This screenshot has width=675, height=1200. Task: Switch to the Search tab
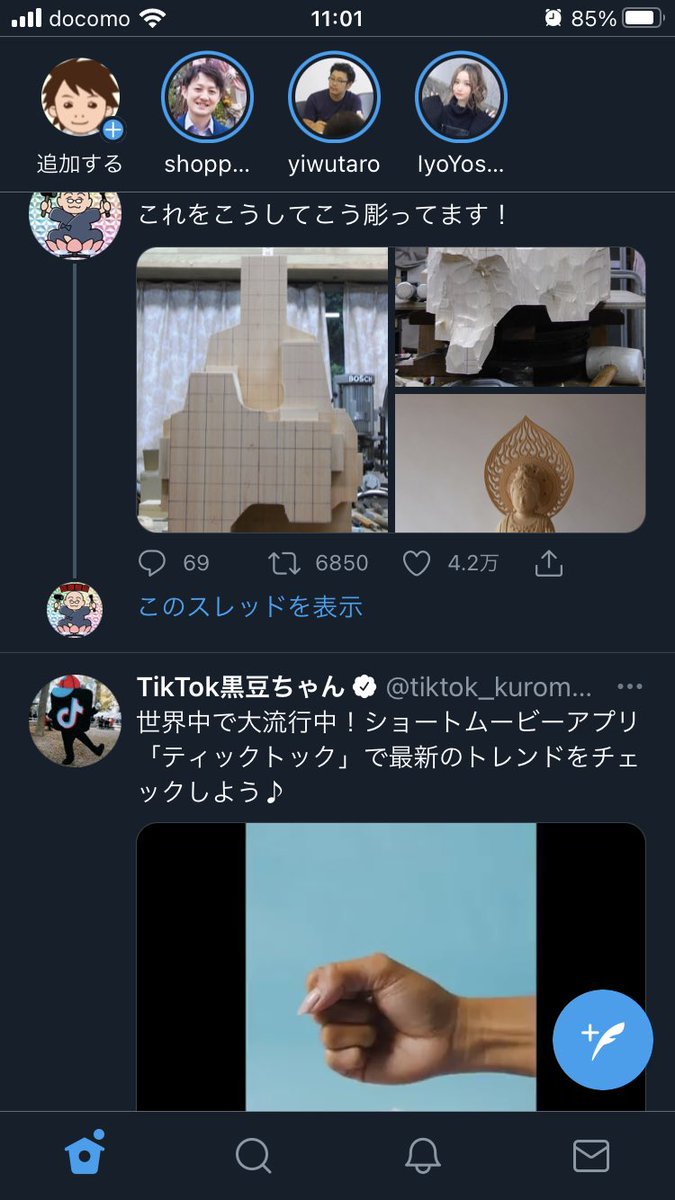(253, 1156)
